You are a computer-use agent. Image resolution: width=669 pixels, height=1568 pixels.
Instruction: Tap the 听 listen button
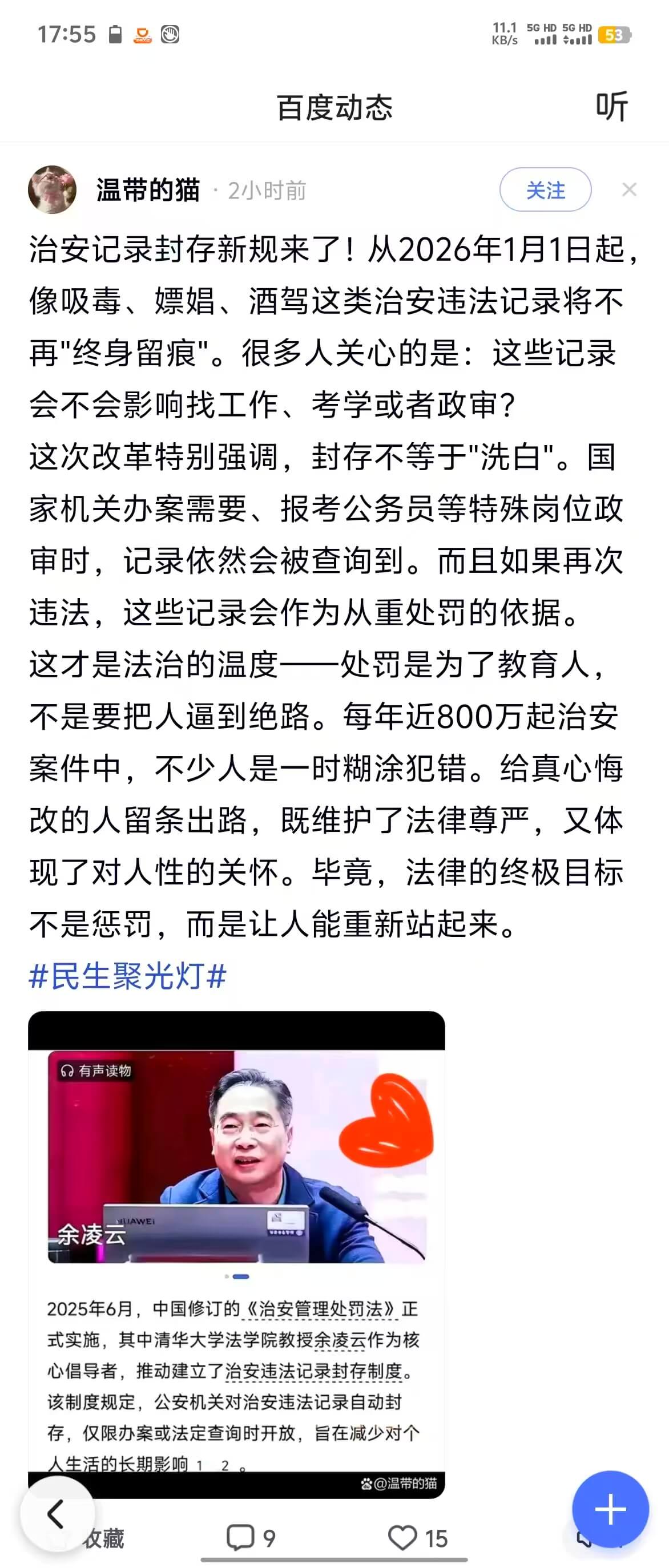[x=611, y=107]
